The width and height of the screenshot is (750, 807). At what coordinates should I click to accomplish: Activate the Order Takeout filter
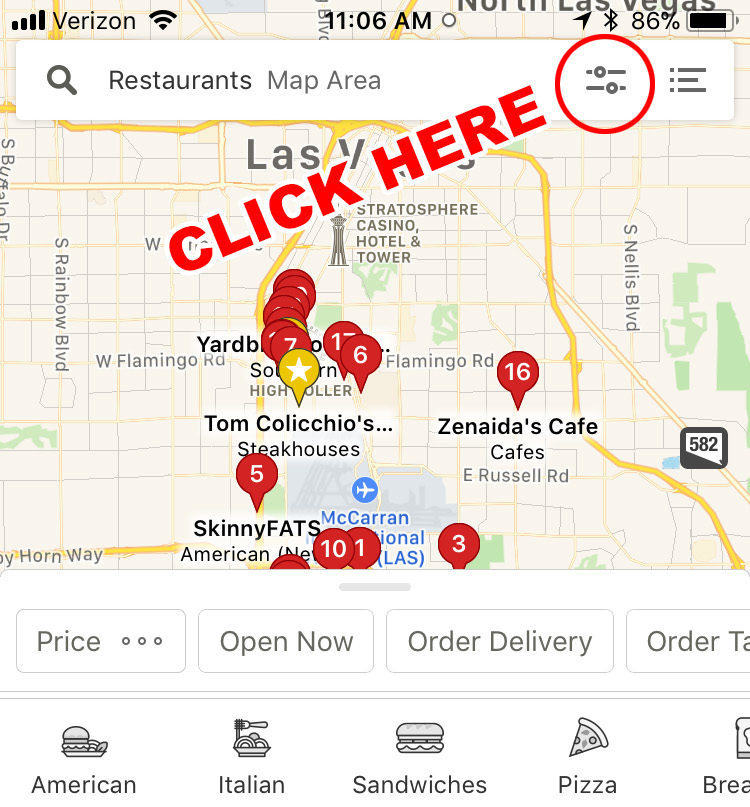pyautogui.click(x=700, y=641)
